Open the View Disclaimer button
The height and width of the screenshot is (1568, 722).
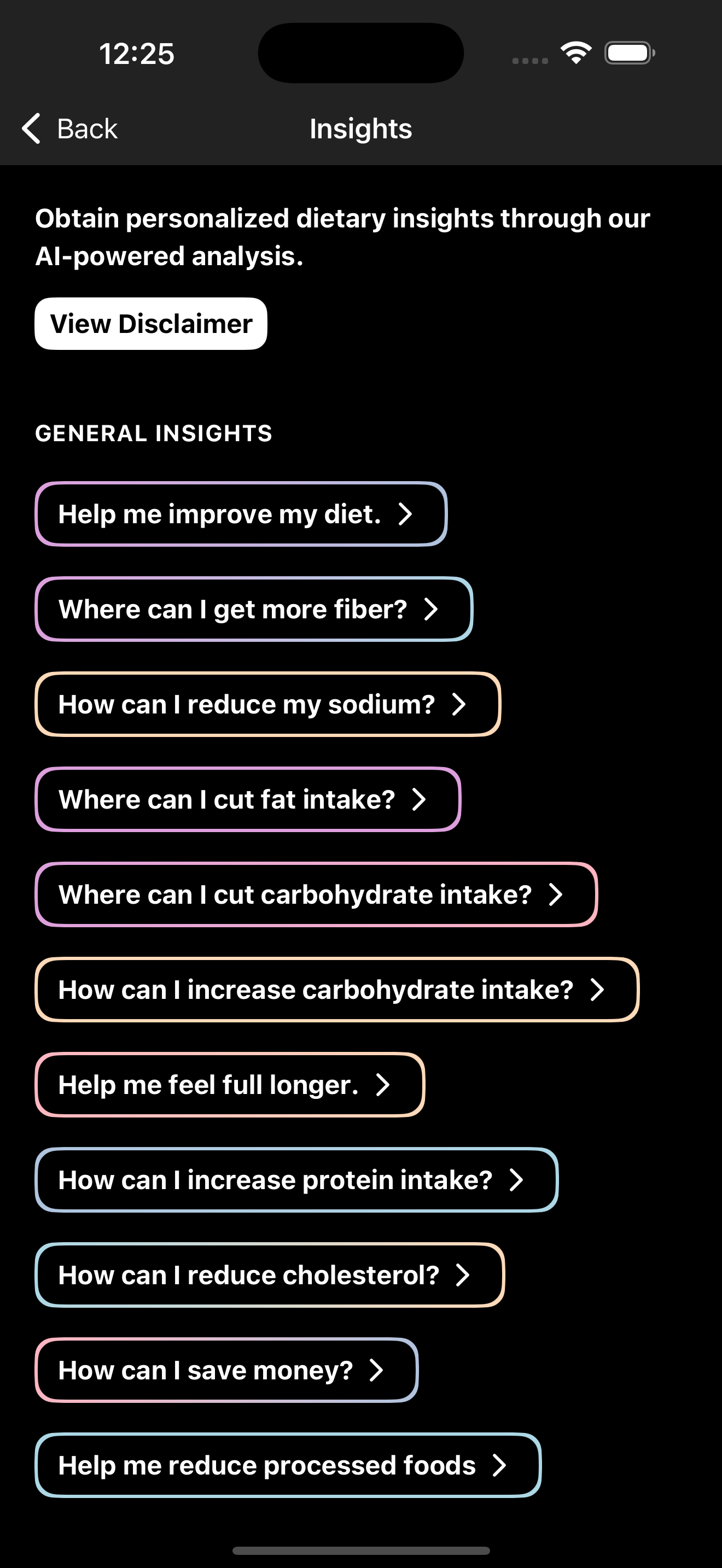pyautogui.click(x=151, y=324)
